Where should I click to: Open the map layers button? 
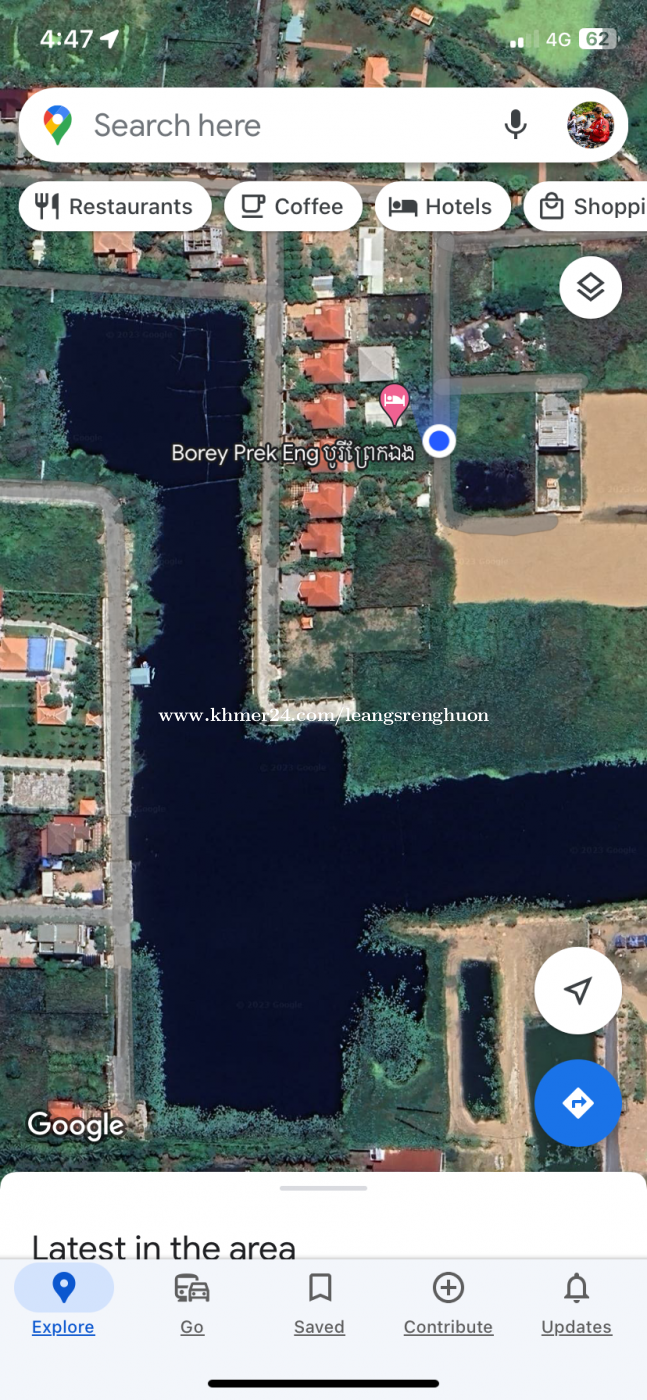pos(590,288)
